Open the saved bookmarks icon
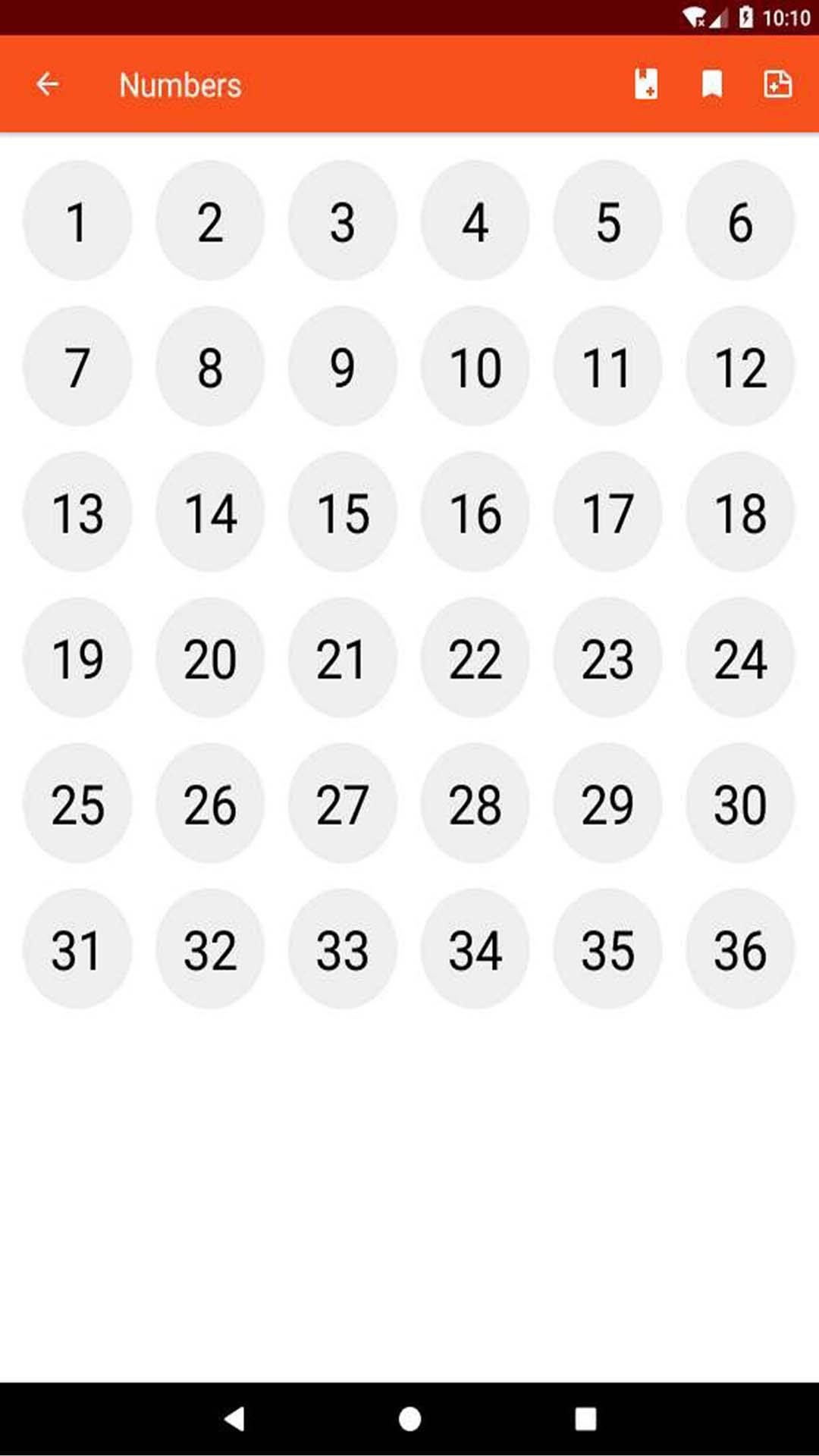 (711, 84)
